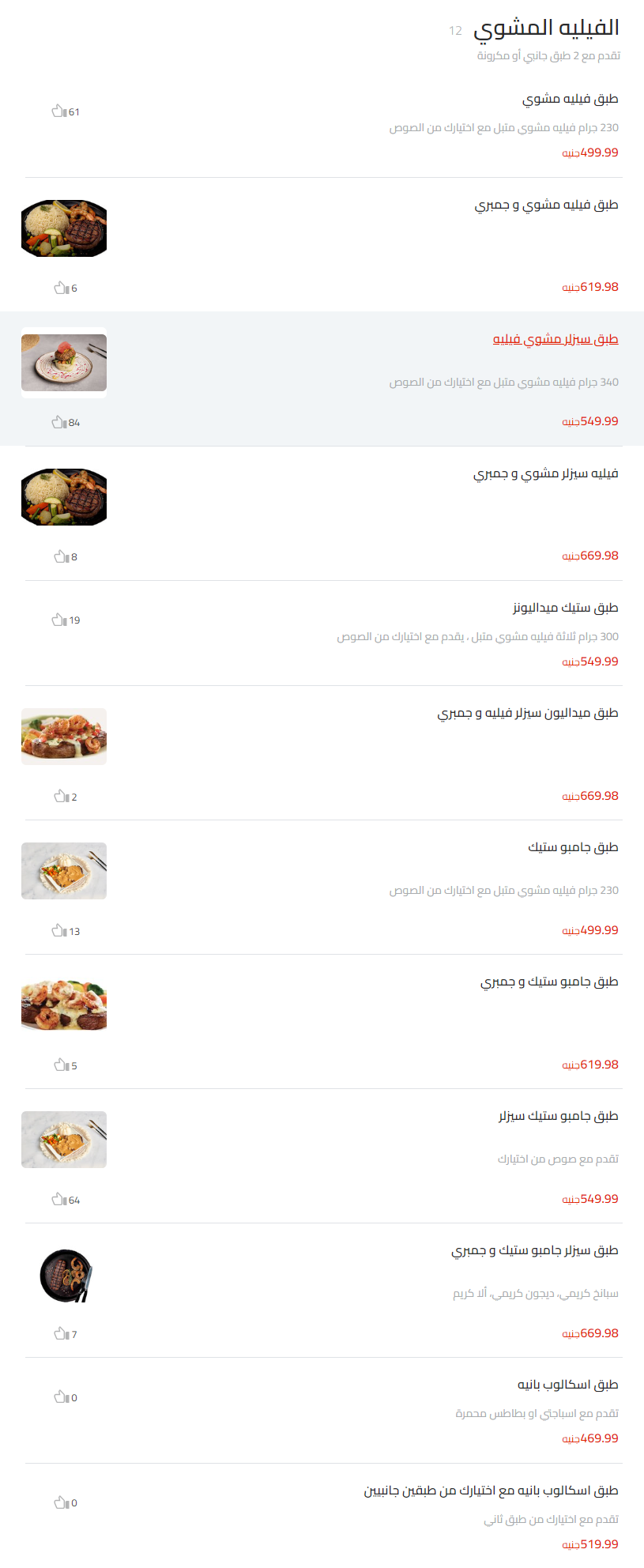
Task: Click the like icon for فيليه سيزلر مشوي و جمبري
Action: 60,556
